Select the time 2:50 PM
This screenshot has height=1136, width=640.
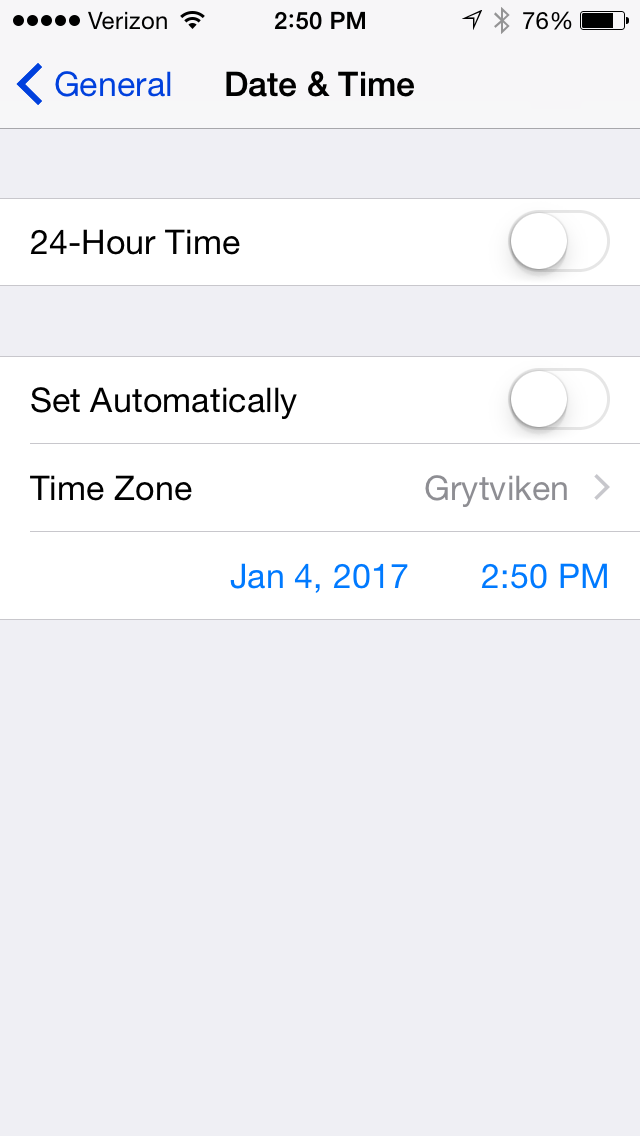[544, 576]
